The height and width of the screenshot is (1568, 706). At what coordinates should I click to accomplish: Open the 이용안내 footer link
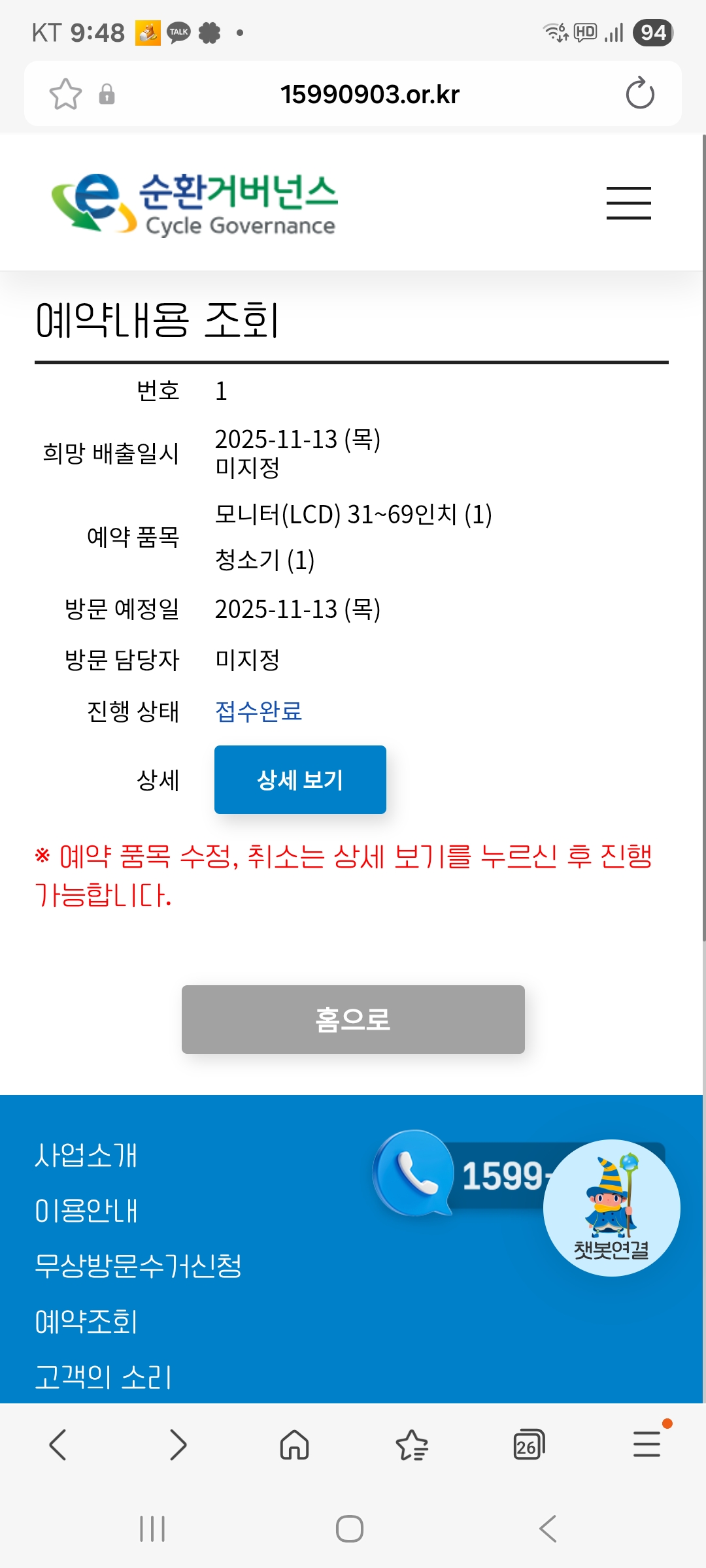click(x=86, y=1211)
